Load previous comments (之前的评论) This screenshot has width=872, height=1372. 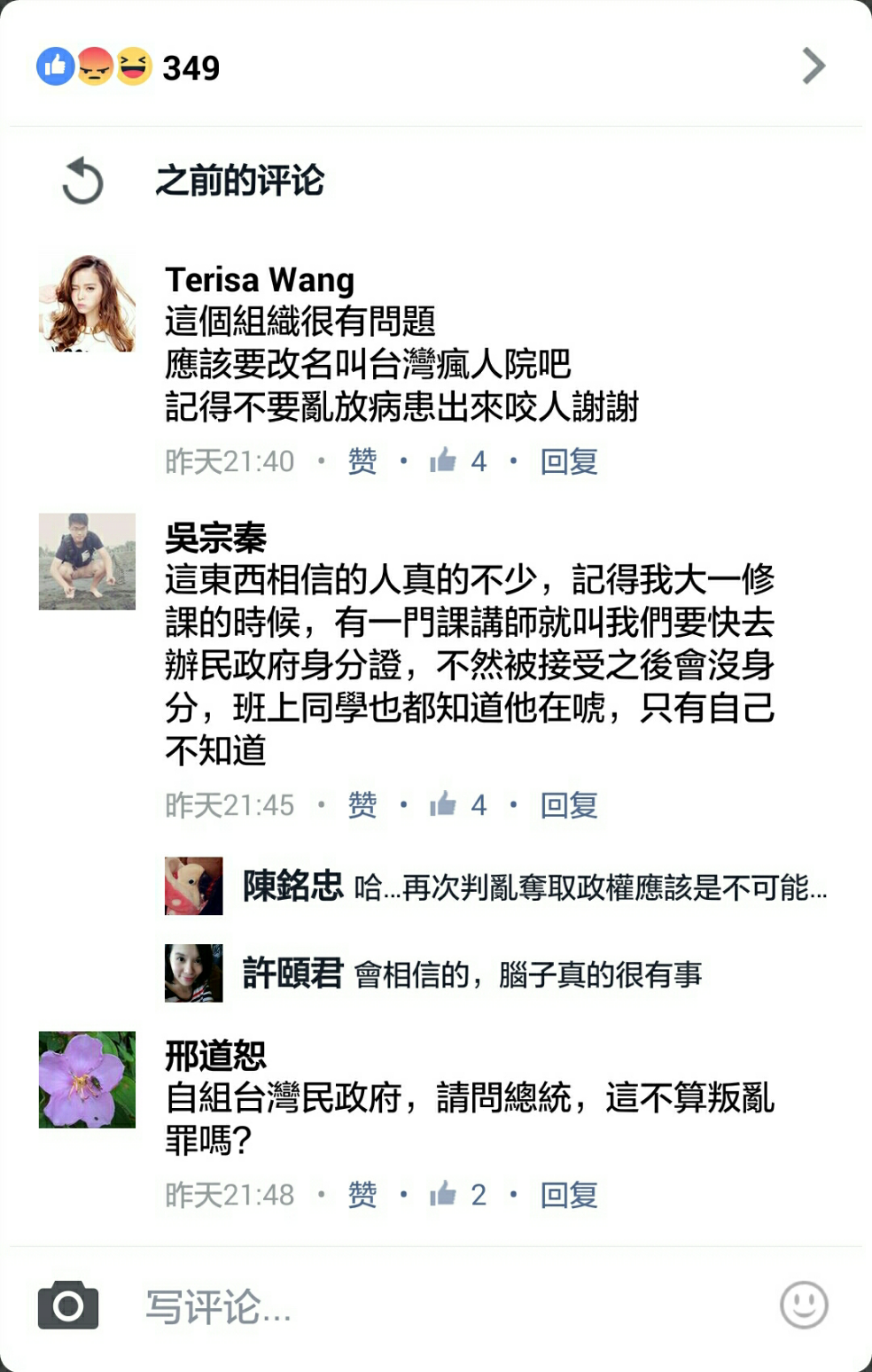(x=238, y=181)
